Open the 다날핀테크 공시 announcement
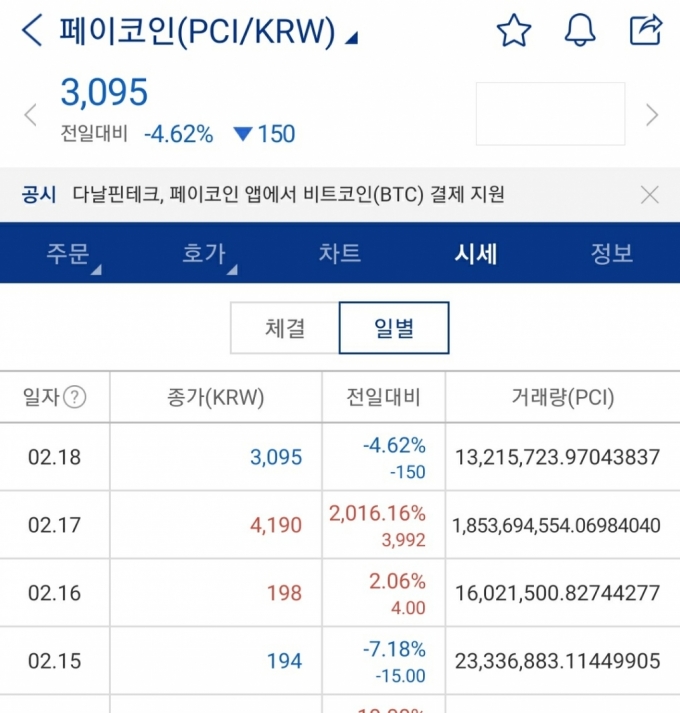680x713 pixels. pyautogui.click(x=288, y=195)
